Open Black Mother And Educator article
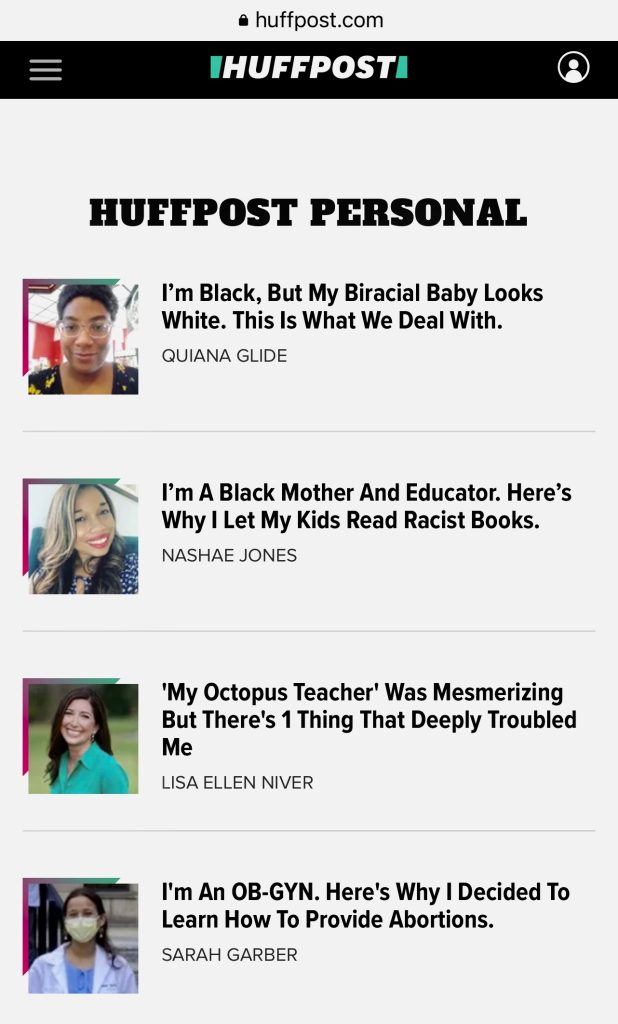The width and height of the screenshot is (618, 1024). click(366, 506)
